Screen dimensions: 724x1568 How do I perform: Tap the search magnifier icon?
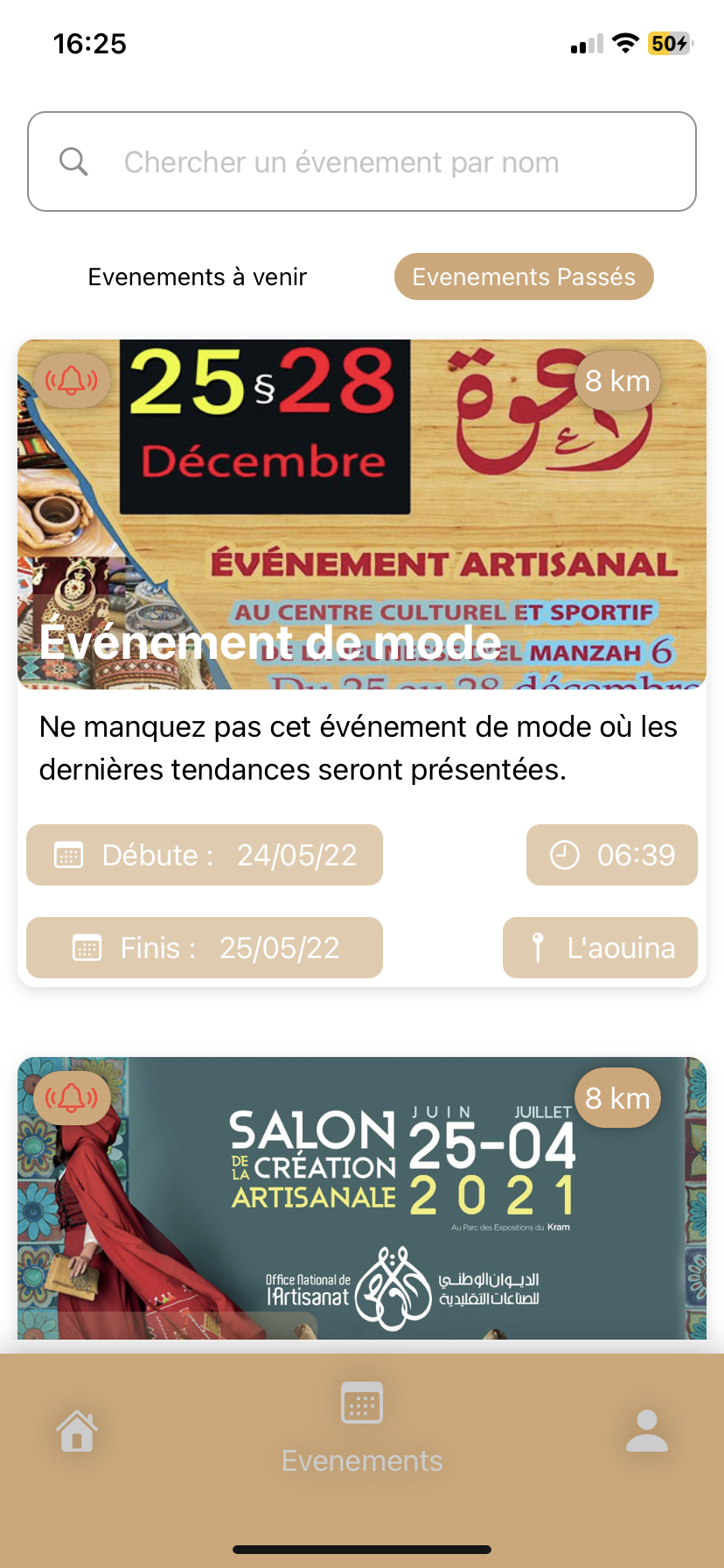pyautogui.click(x=73, y=162)
